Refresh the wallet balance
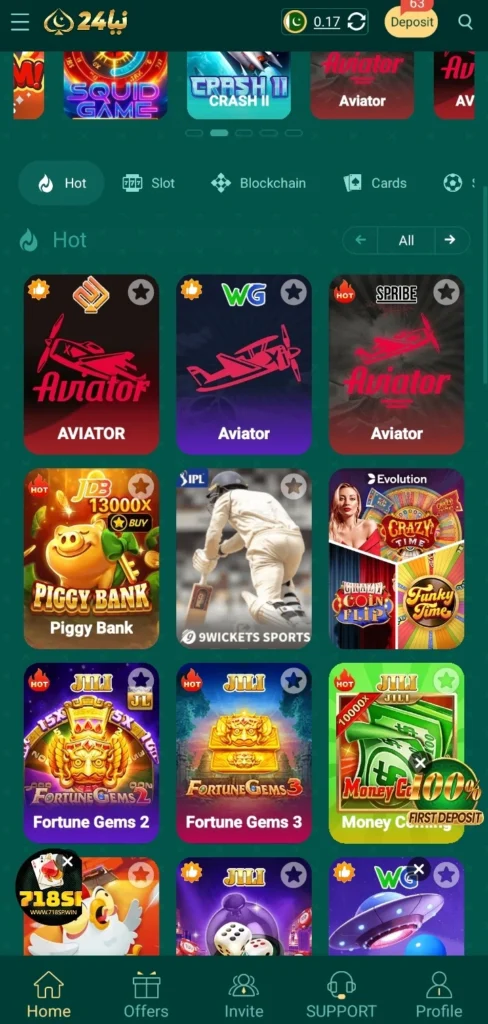This screenshot has width=488, height=1024. (x=357, y=22)
